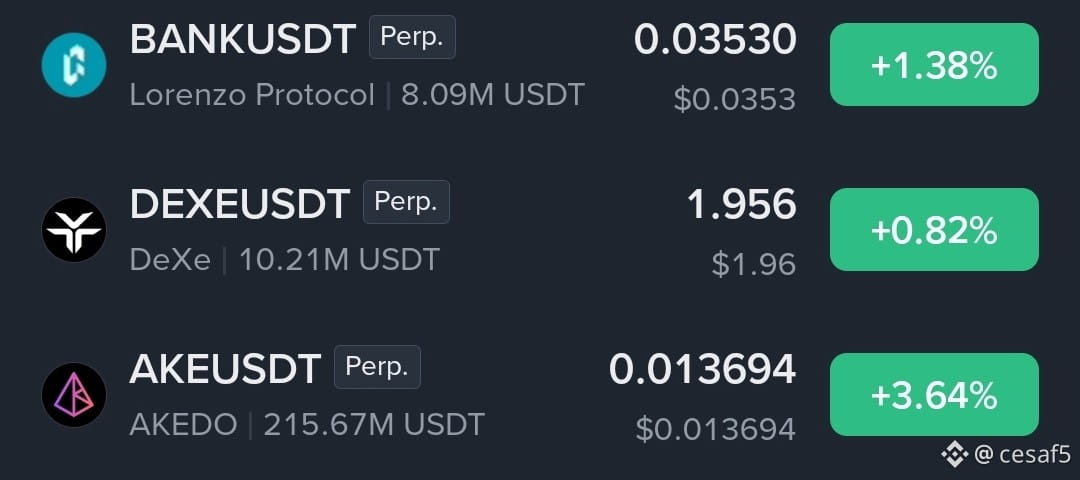Screen dimensions: 1080x480
Task: Open the AKEUSDT perpetual contract row
Action: pyautogui.click(x=540, y=395)
